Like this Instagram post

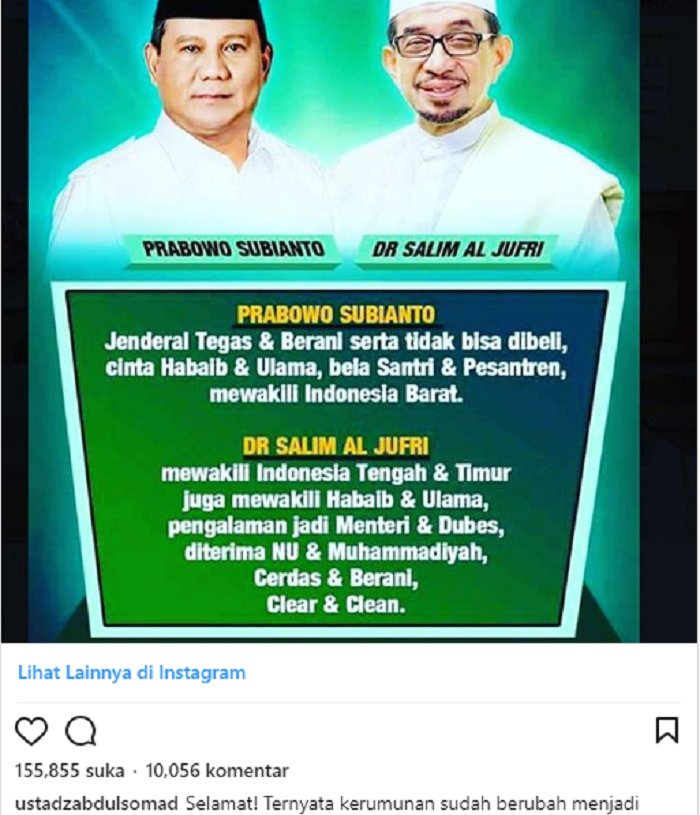[31, 731]
